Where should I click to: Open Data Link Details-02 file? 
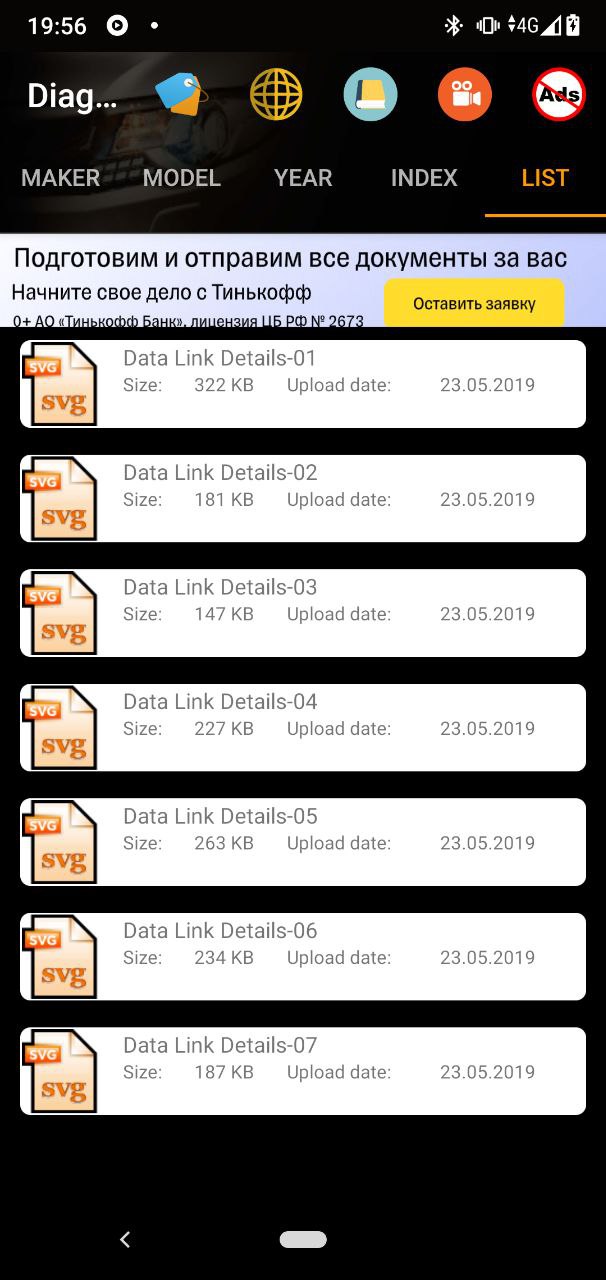coord(303,499)
